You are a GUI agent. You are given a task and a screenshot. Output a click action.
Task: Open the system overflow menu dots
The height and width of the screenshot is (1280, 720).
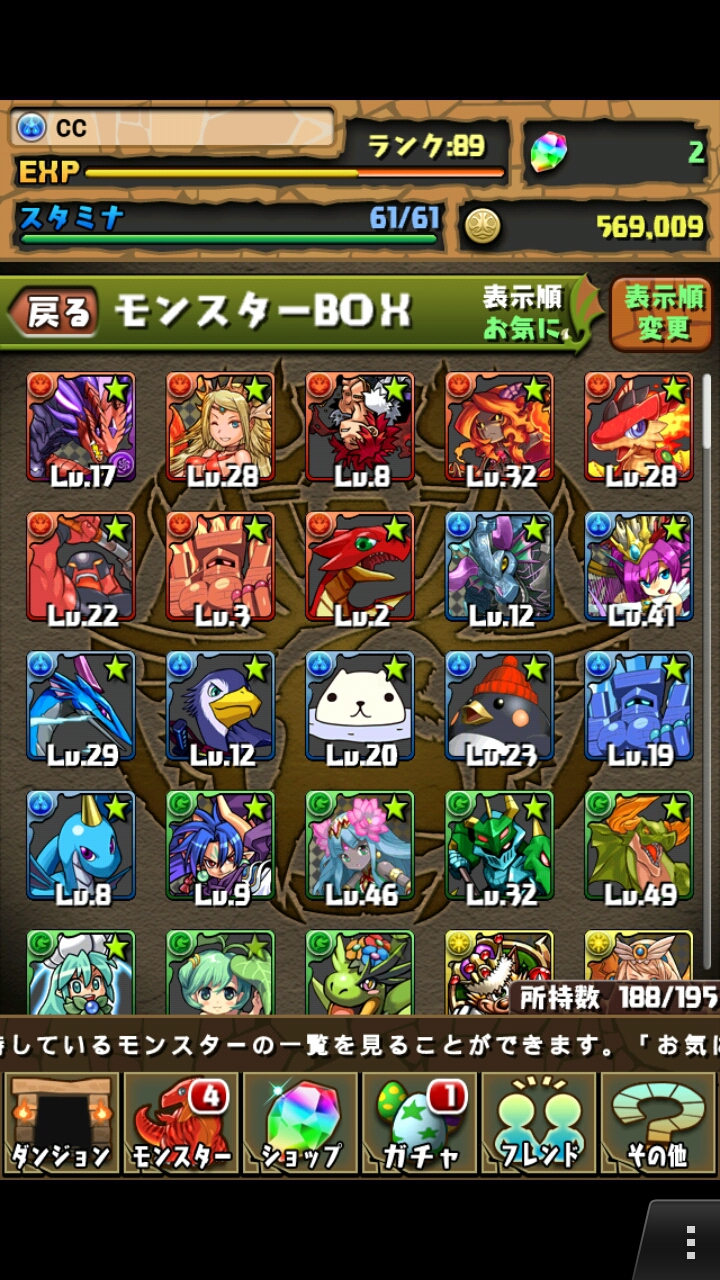[x=690, y=1241]
